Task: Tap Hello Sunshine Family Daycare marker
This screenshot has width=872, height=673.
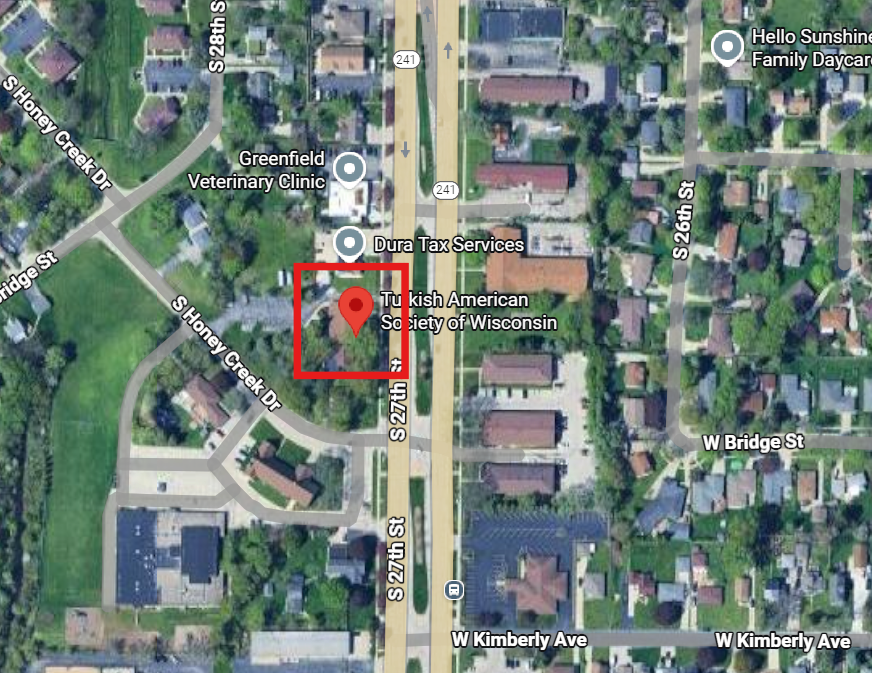Action: [x=727, y=45]
